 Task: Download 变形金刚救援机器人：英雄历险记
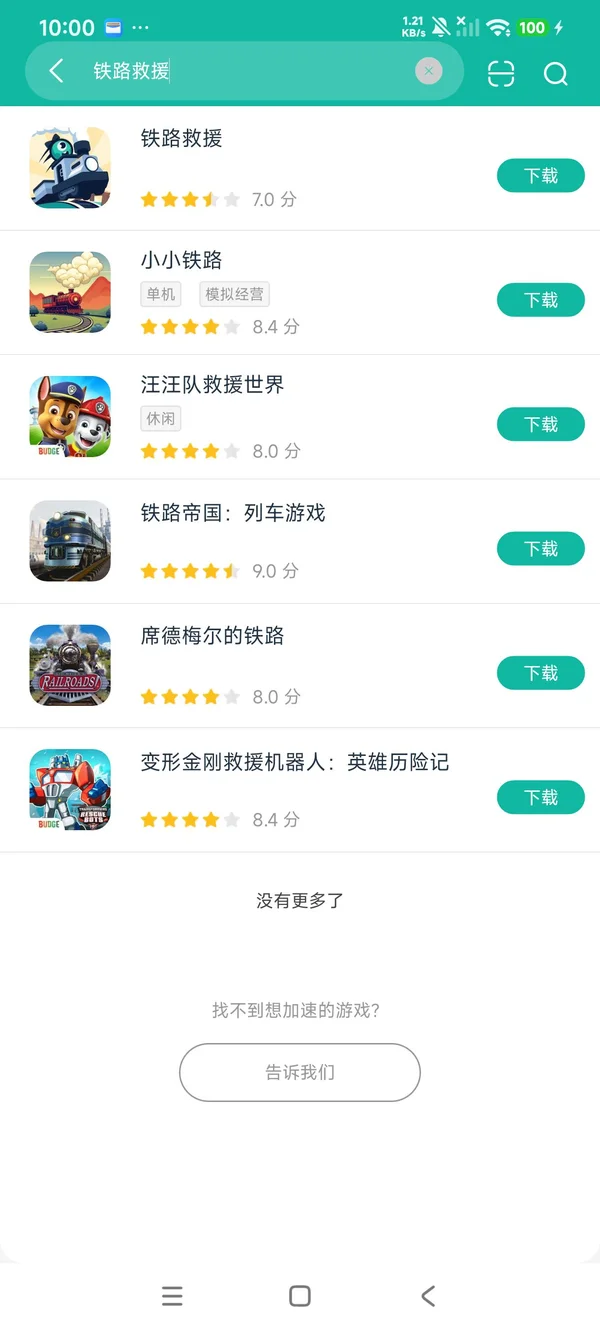[540, 797]
